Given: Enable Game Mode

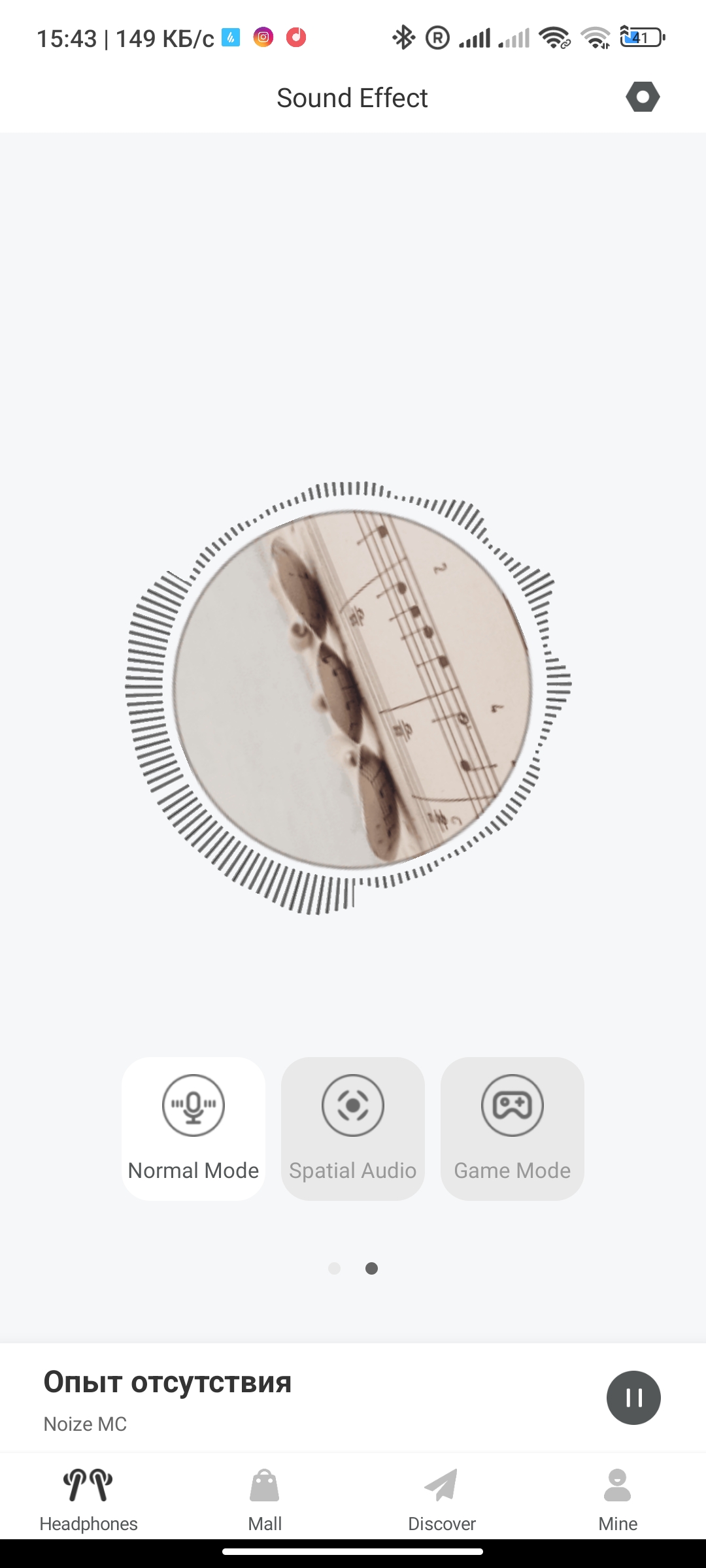Looking at the screenshot, I should 513,1128.
